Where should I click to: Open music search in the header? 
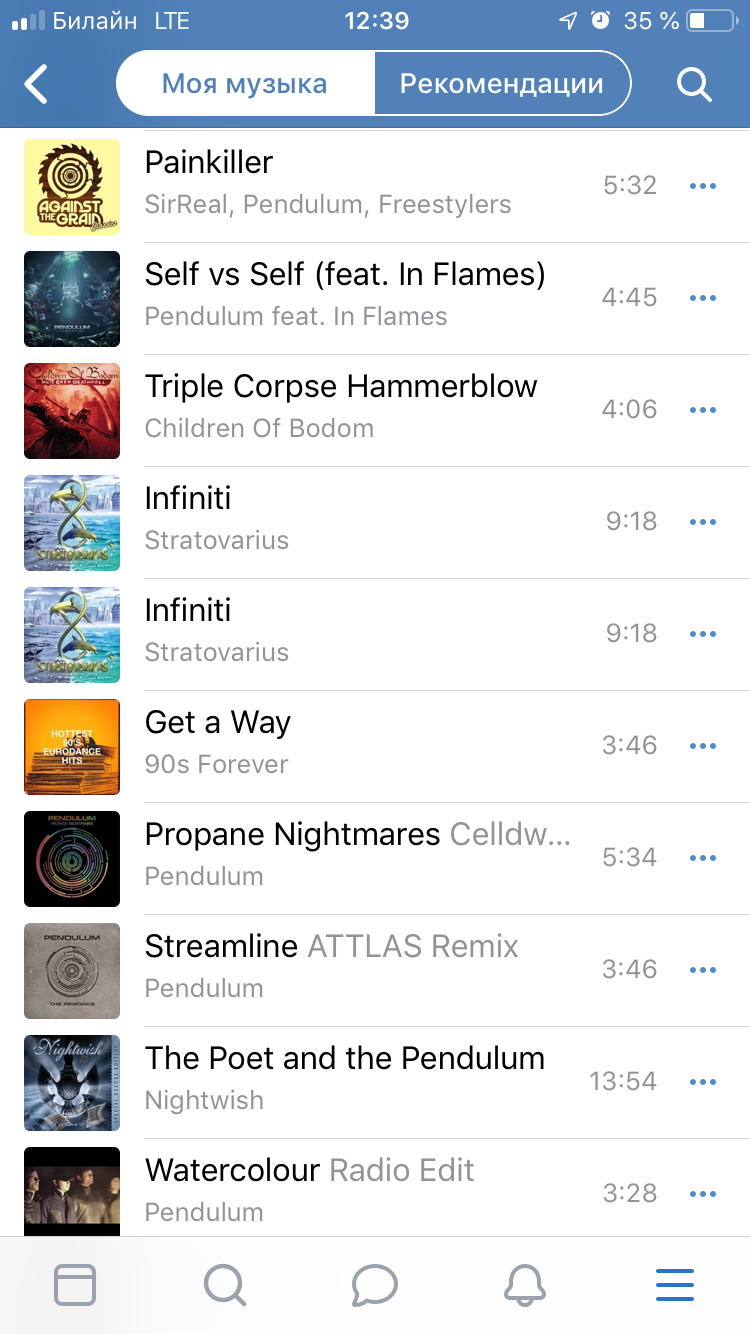(x=693, y=84)
